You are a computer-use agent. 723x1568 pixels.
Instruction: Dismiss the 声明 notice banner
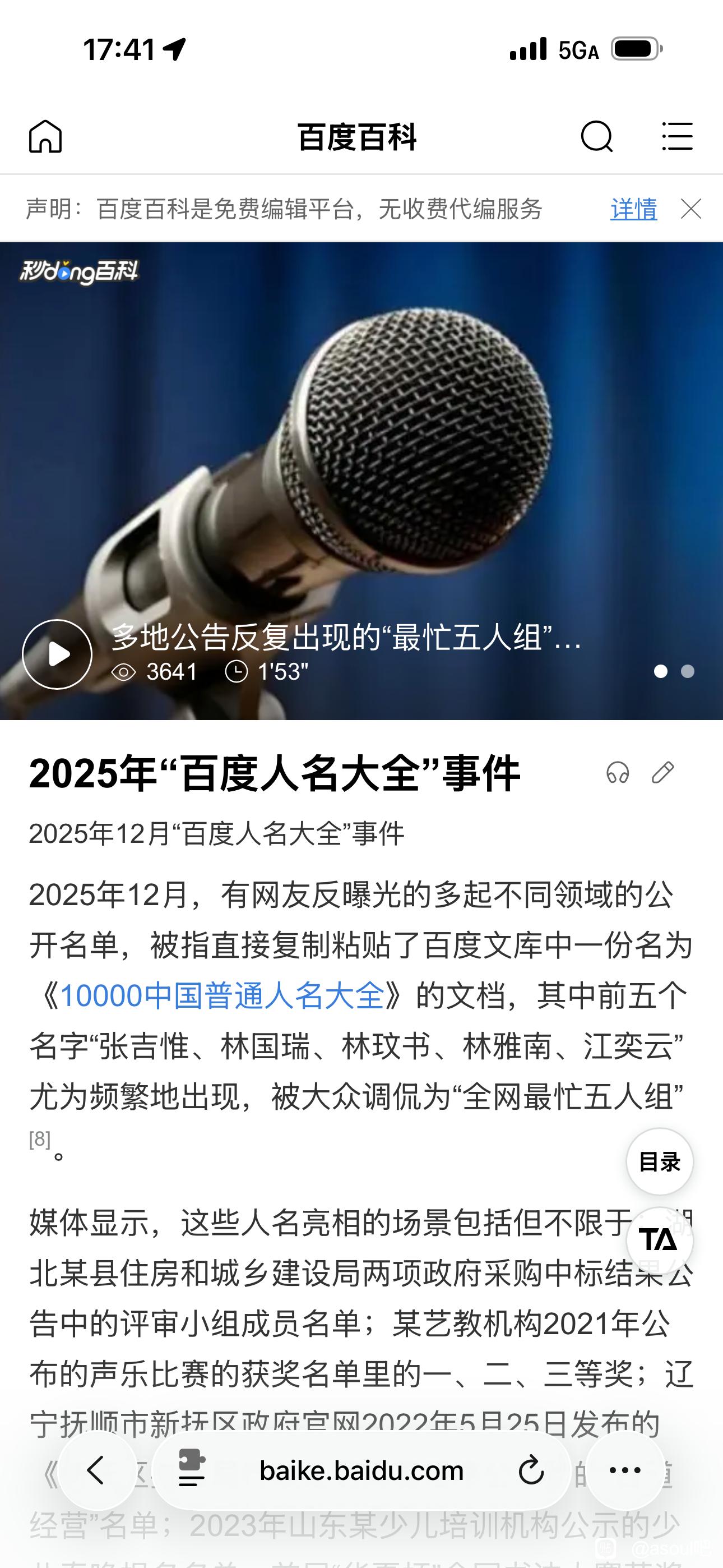[x=690, y=209]
